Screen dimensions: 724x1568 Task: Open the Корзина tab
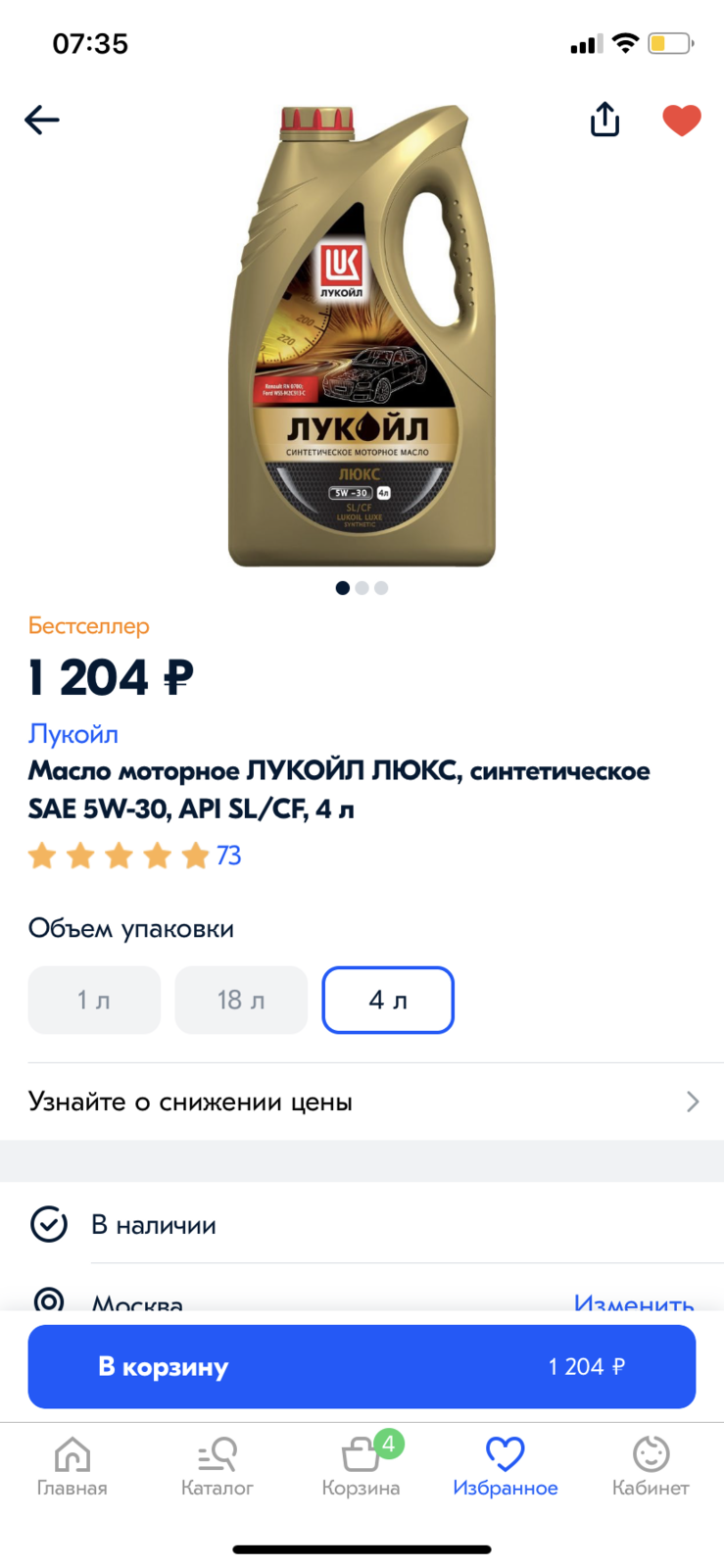[x=362, y=1467]
